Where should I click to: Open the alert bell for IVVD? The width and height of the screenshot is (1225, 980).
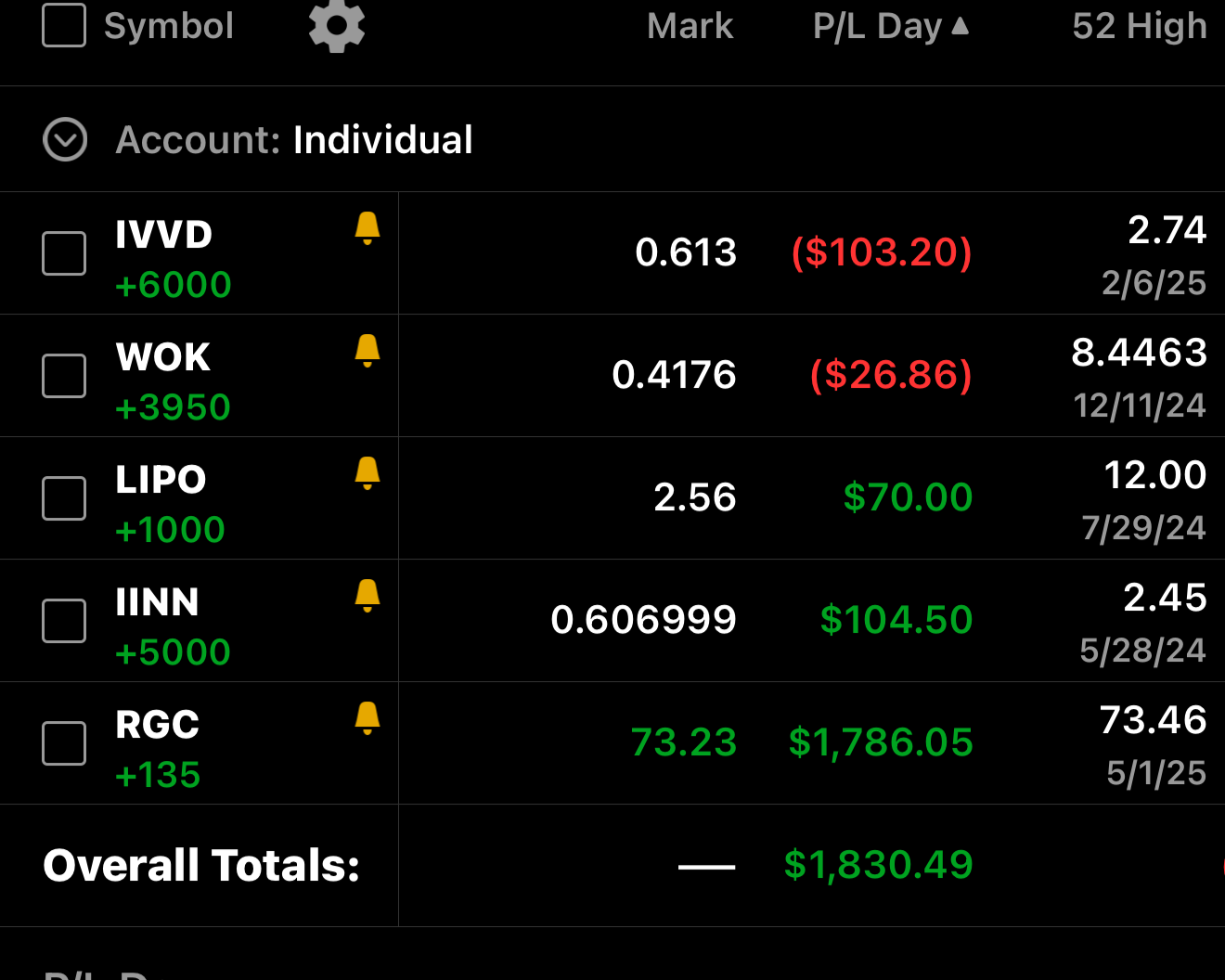[x=367, y=228]
